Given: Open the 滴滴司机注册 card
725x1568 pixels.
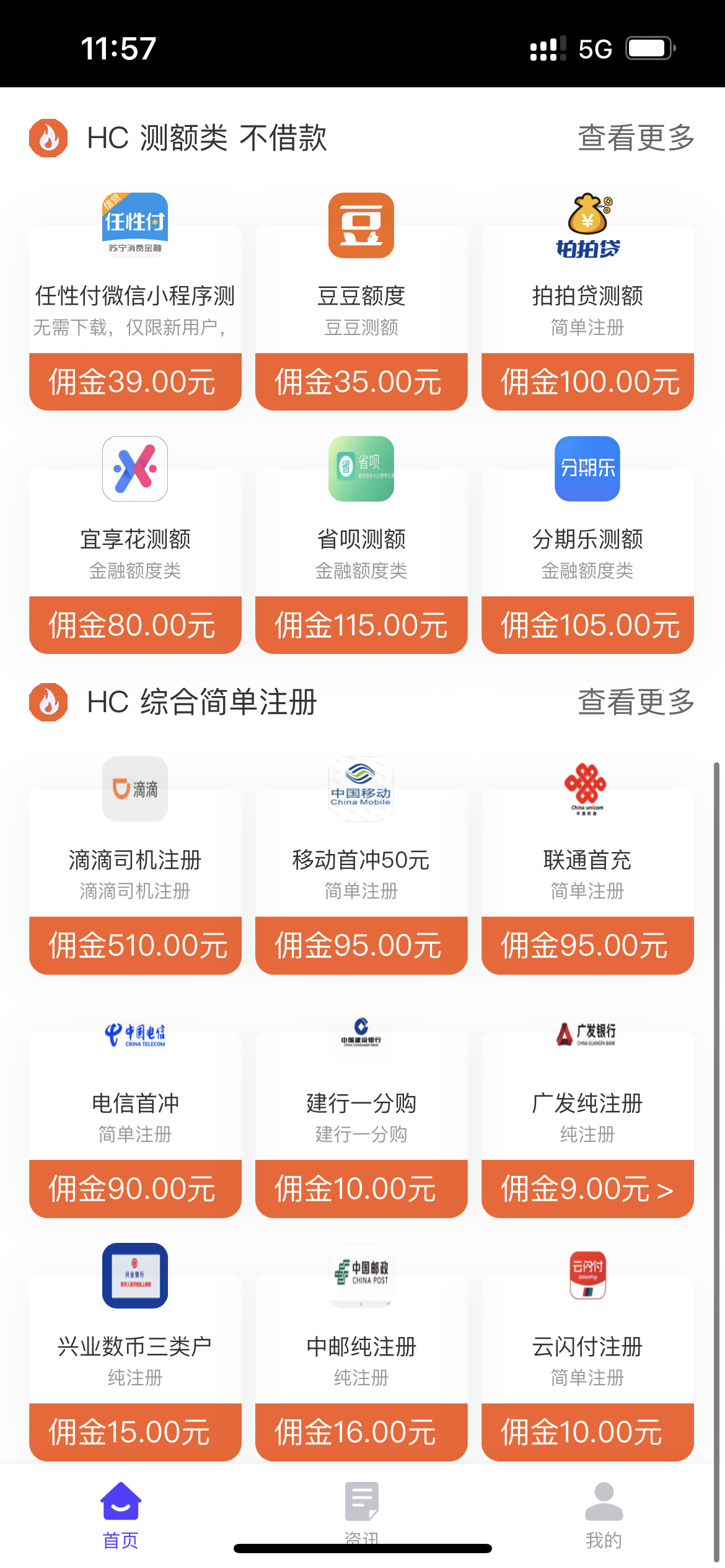Looking at the screenshot, I should click(135, 865).
